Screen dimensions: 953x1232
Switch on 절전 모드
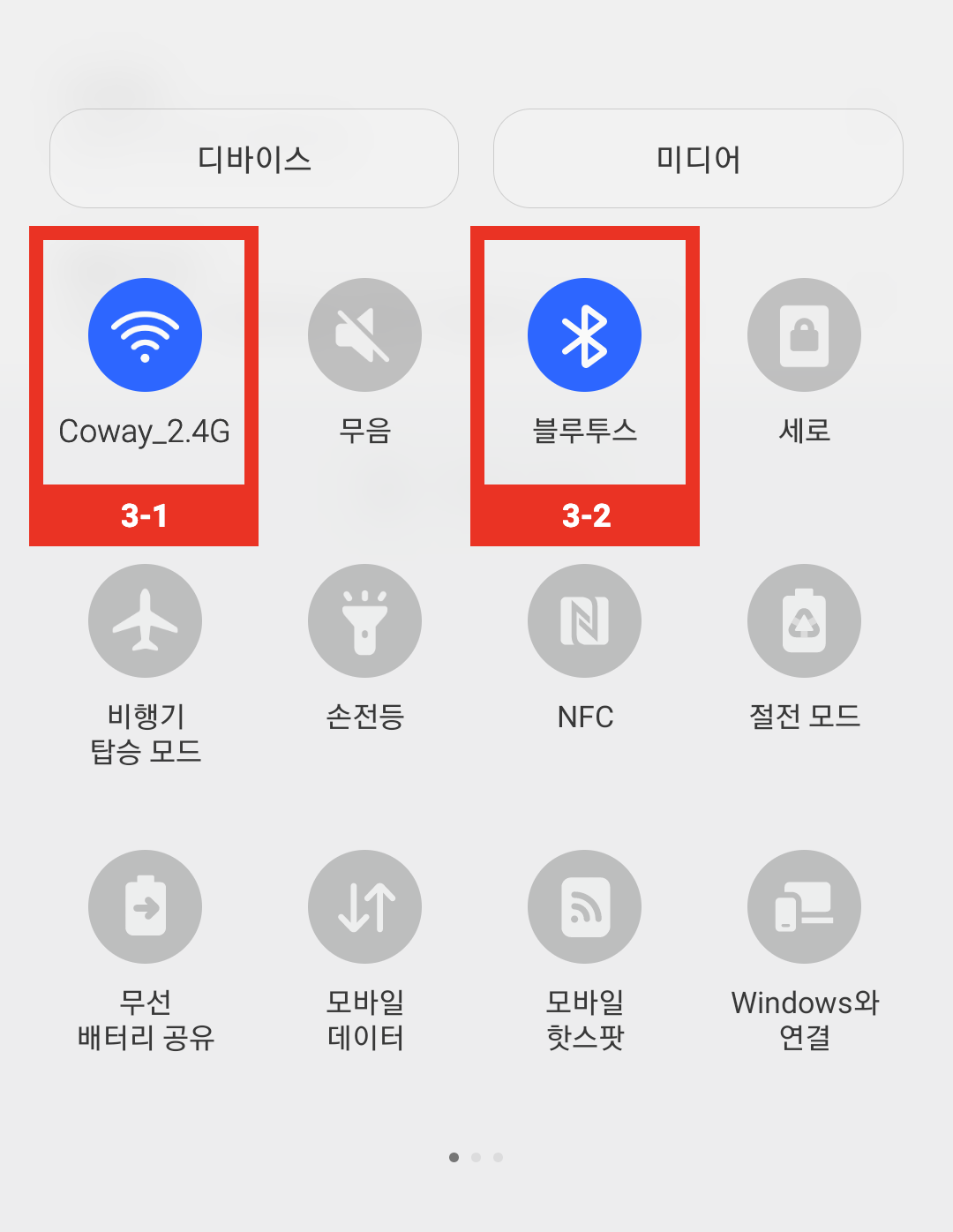(804, 621)
